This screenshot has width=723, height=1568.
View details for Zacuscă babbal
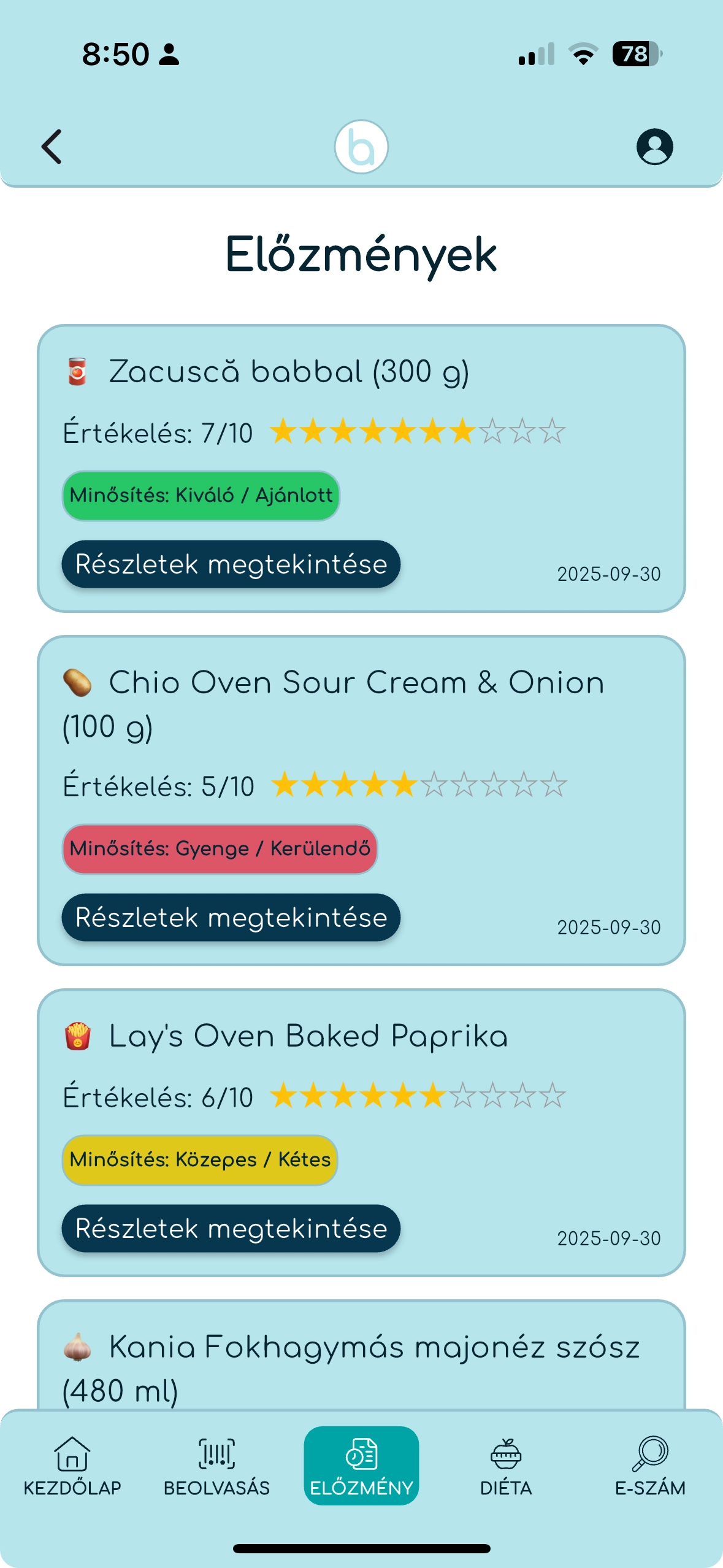click(231, 564)
